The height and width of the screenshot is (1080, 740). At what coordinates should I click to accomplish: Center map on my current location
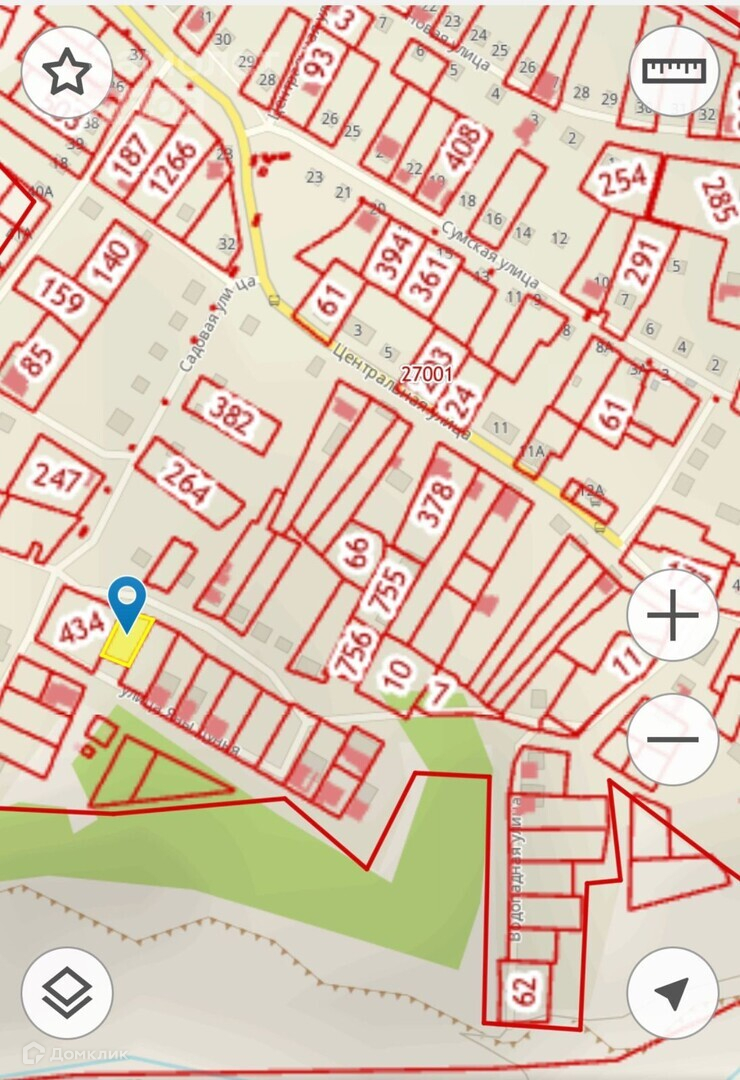coord(672,993)
